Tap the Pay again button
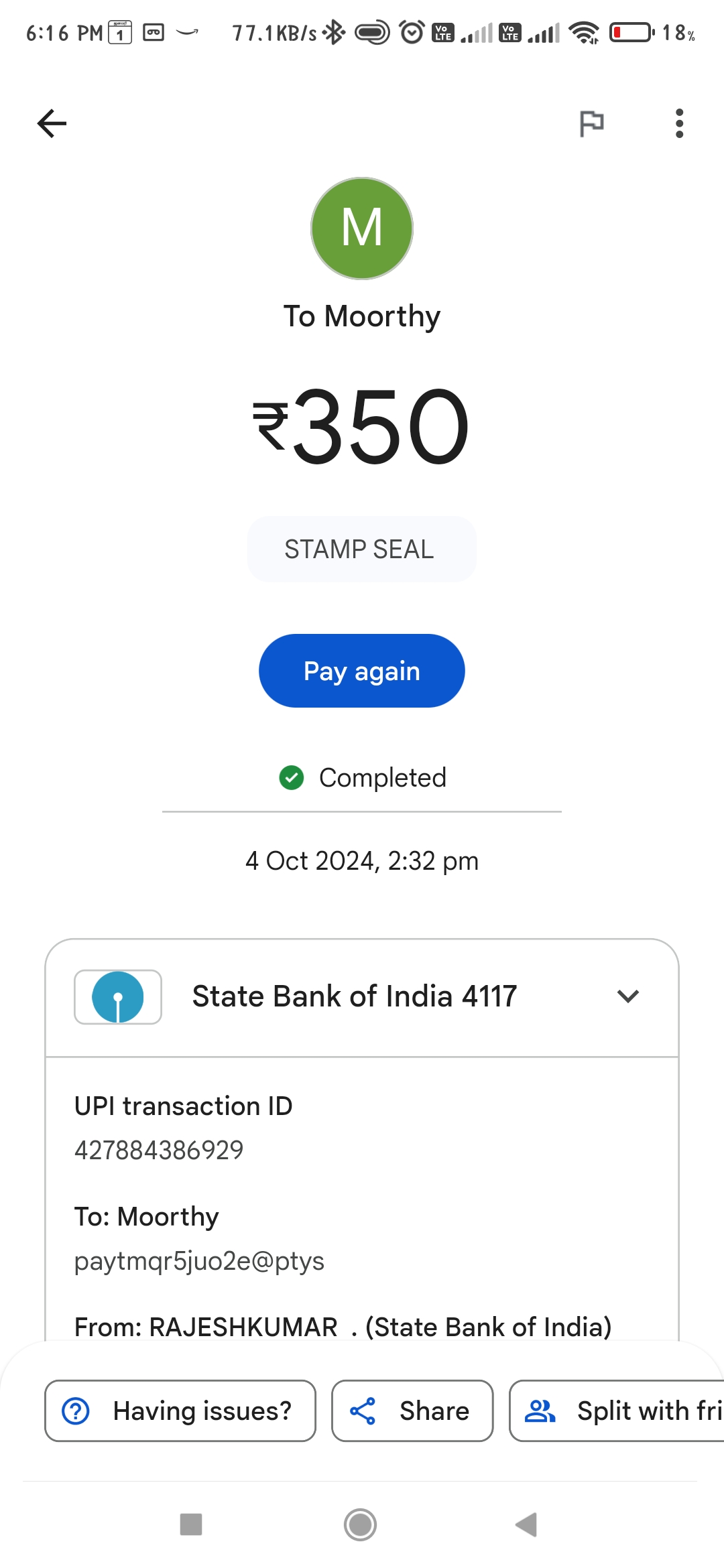 362,671
